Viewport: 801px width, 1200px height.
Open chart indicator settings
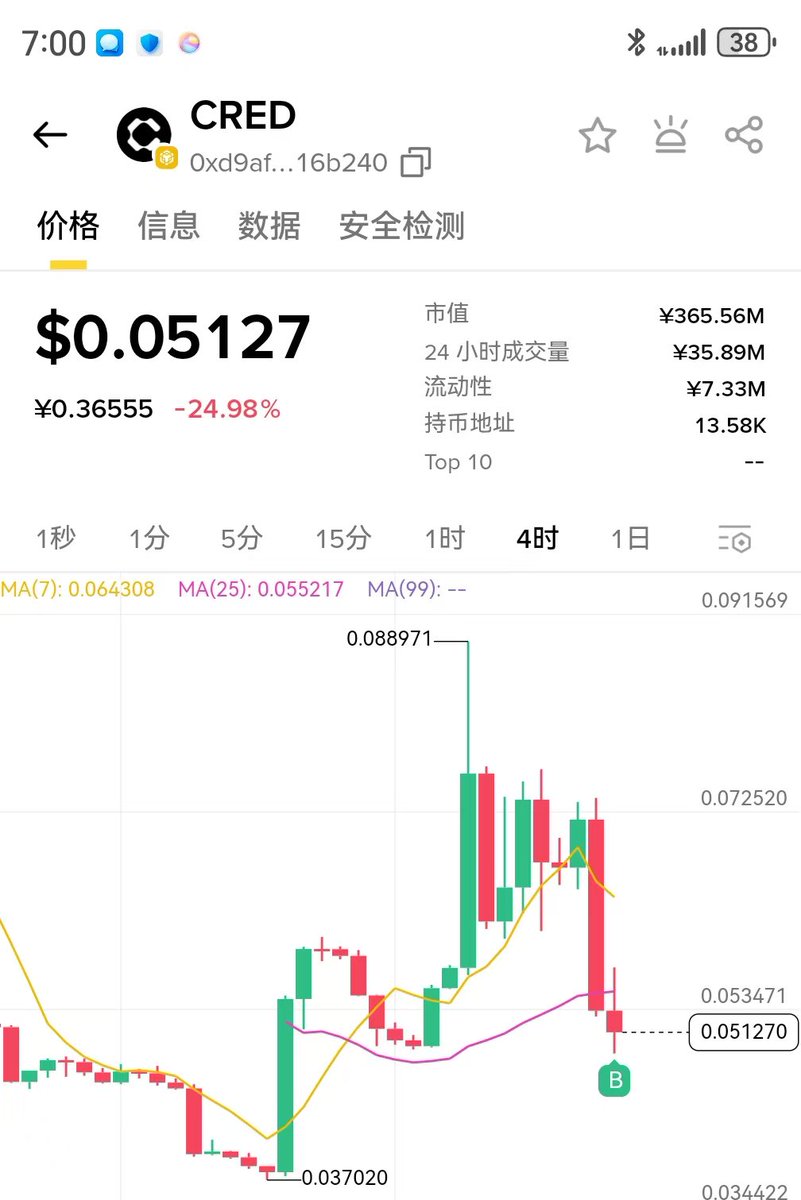pos(735,540)
